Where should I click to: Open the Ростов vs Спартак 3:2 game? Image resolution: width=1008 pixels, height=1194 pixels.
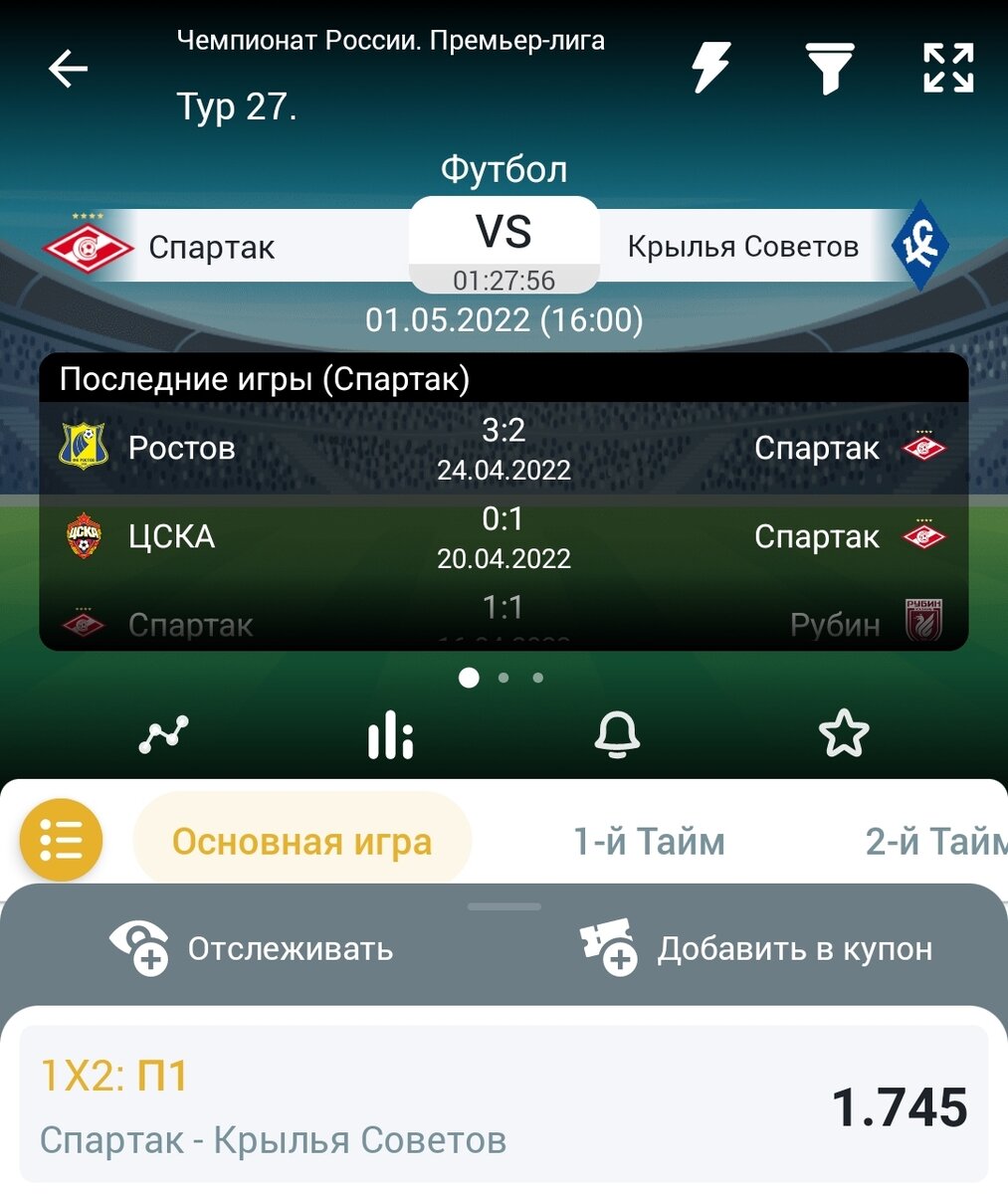[504, 448]
